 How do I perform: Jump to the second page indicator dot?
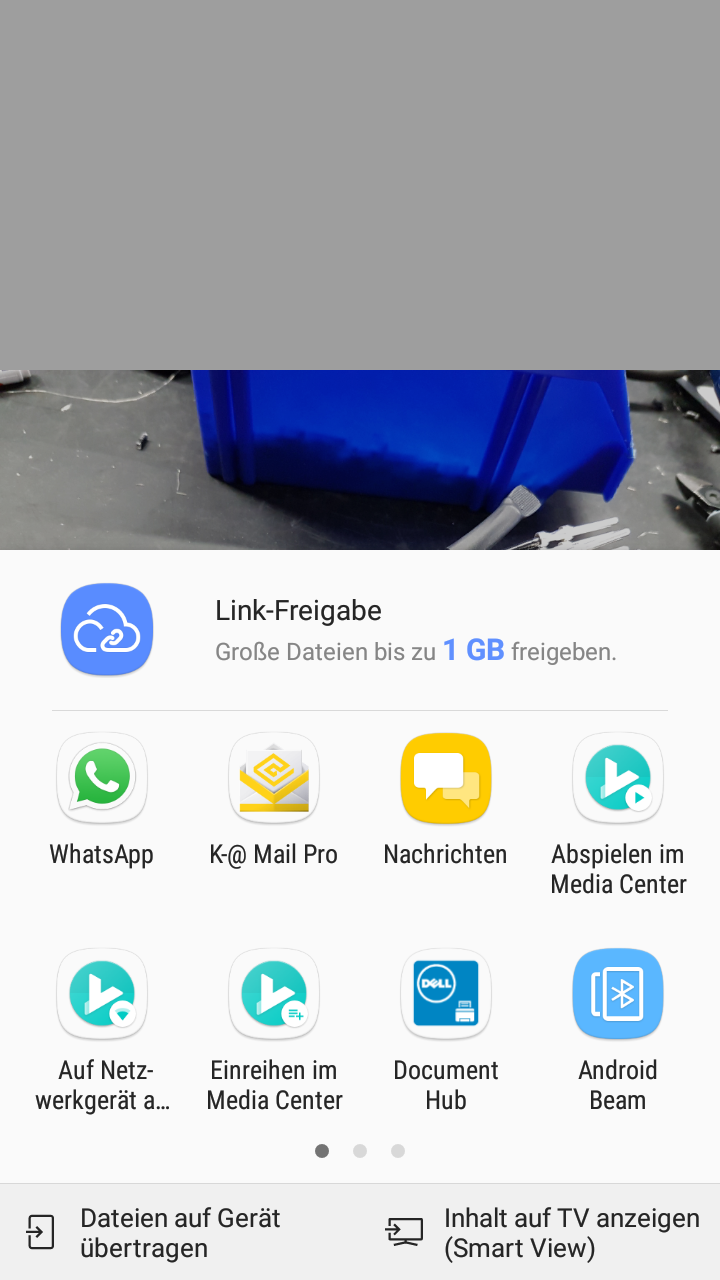click(x=360, y=1151)
